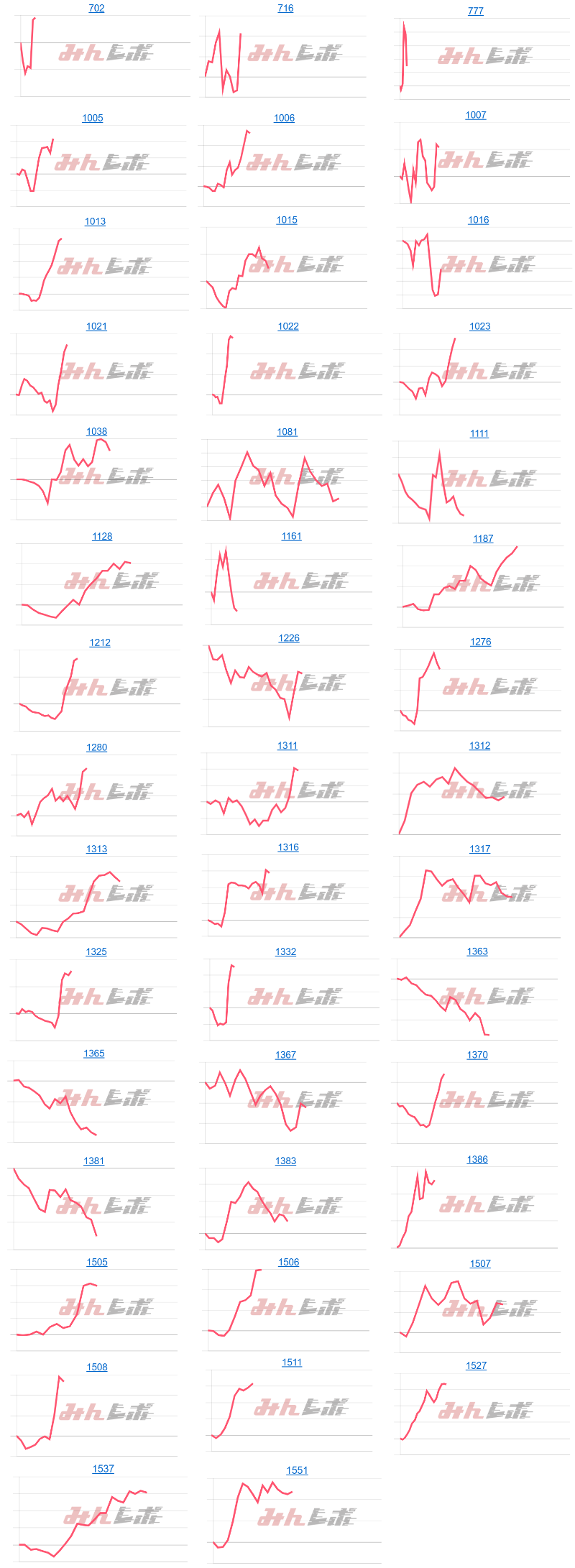The image size is (575, 1568).
Task: View the 1226 page
Action: coord(289,639)
